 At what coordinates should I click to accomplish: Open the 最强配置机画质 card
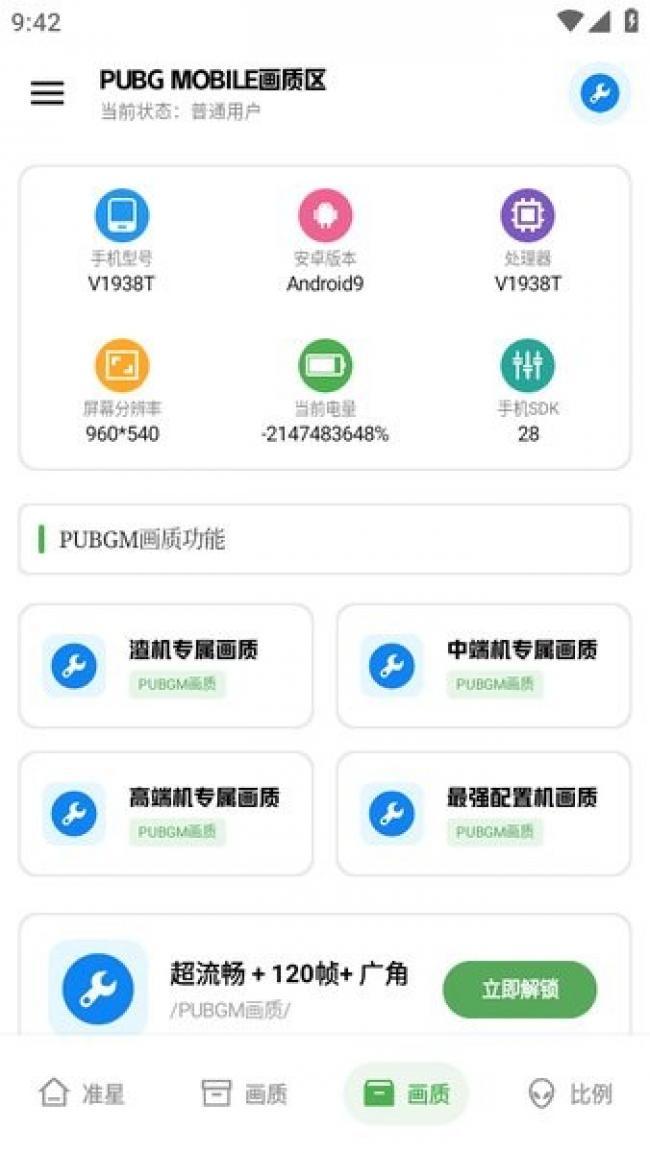484,814
